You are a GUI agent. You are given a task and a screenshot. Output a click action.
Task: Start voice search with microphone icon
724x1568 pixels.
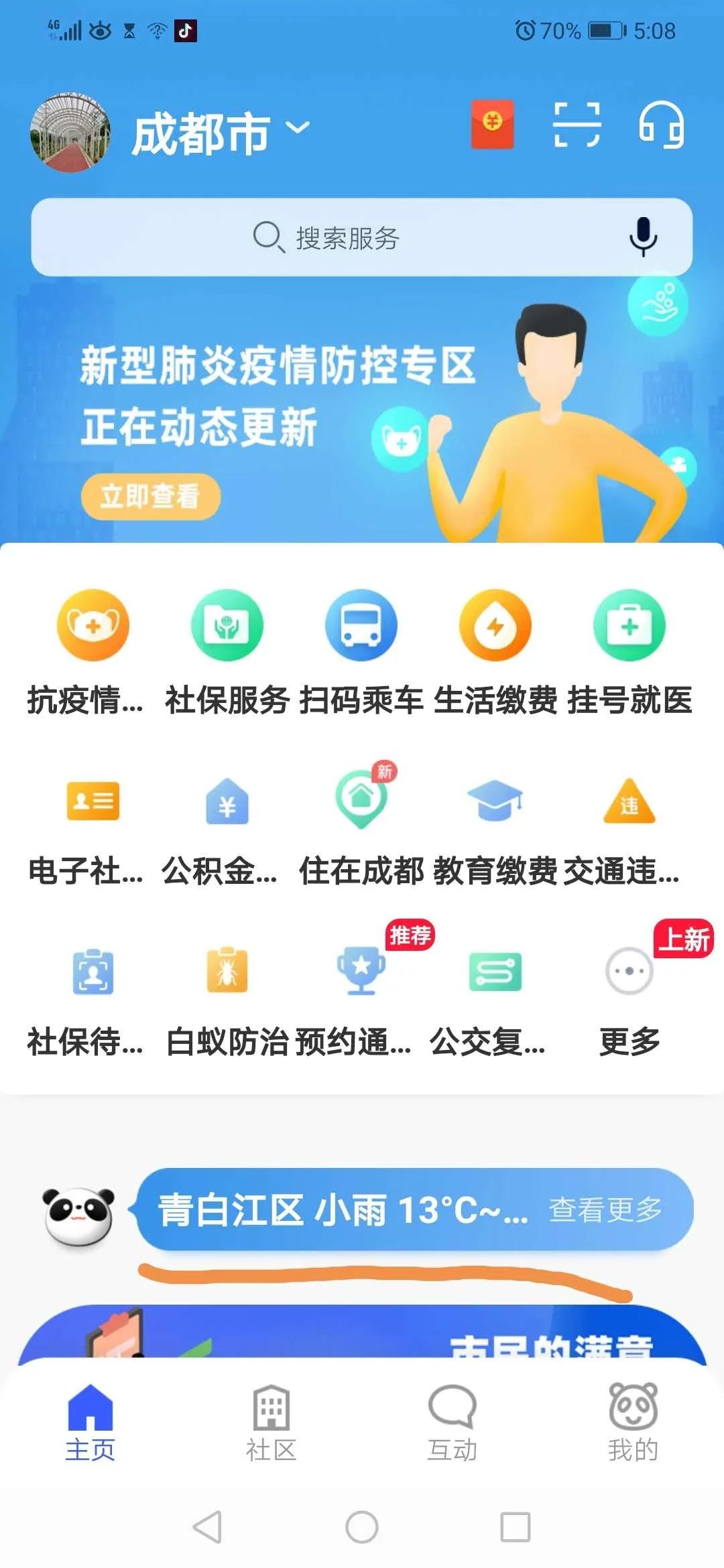644,238
